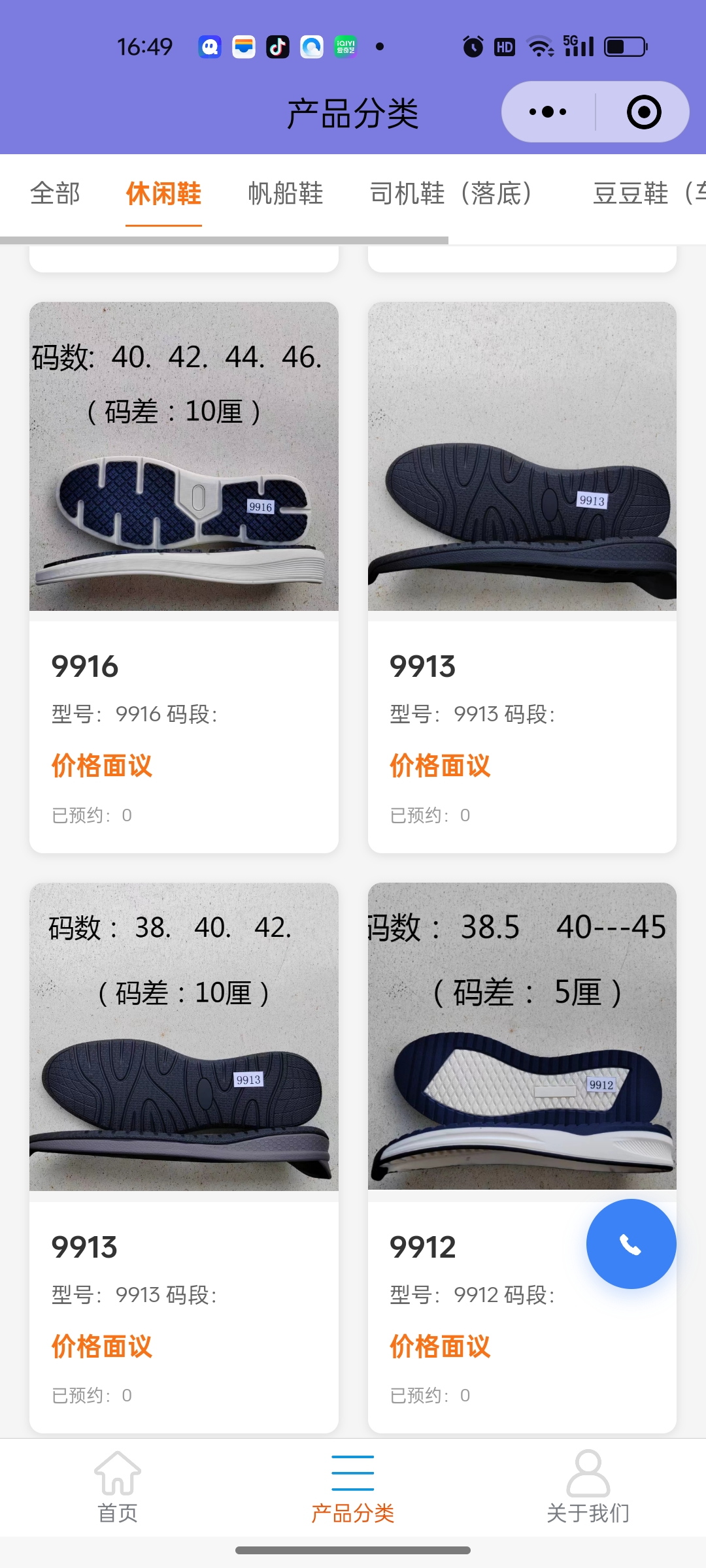Open the 9916 shoe sole product card
This screenshot has width=706, height=1568.
(x=184, y=575)
